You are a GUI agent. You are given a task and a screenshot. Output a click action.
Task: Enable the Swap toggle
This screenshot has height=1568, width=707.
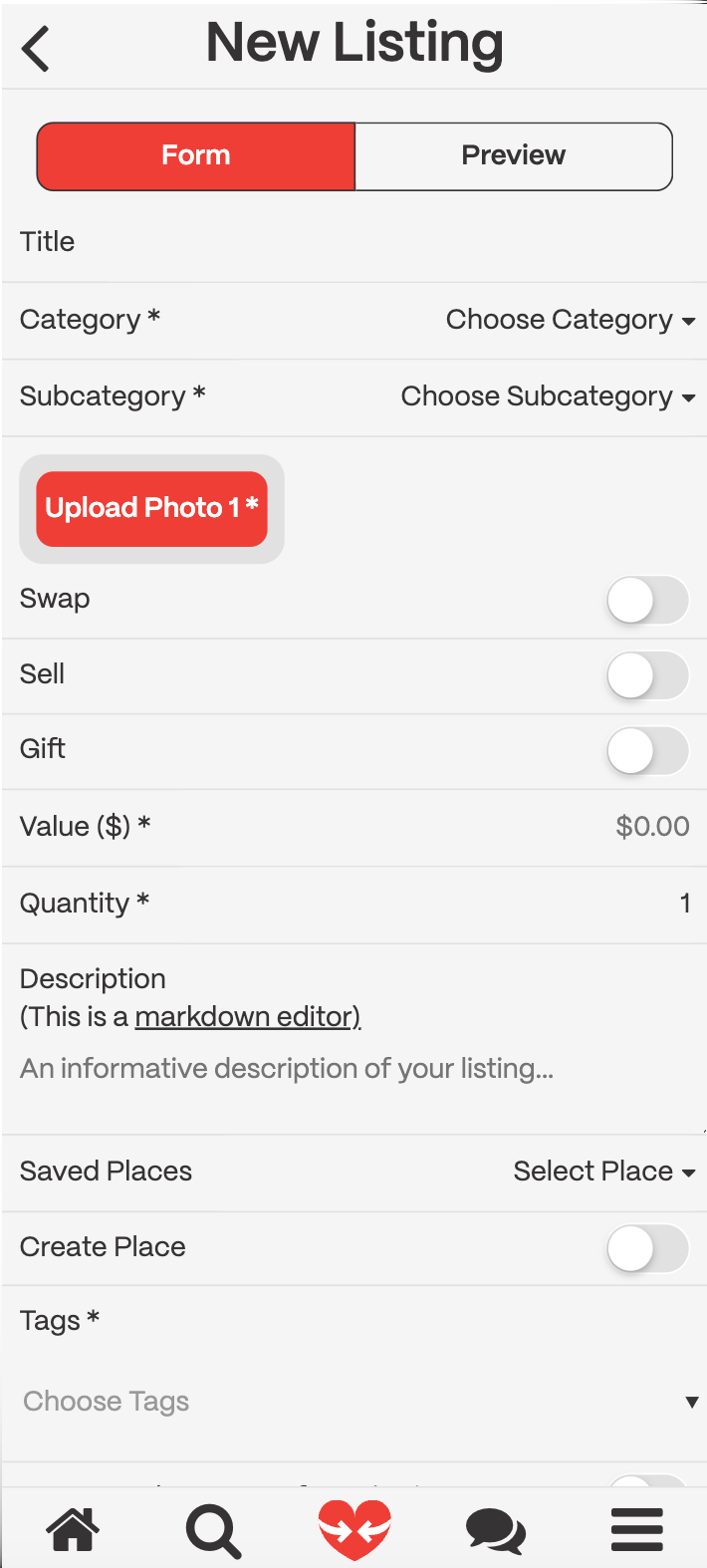click(x=647, y=601)
